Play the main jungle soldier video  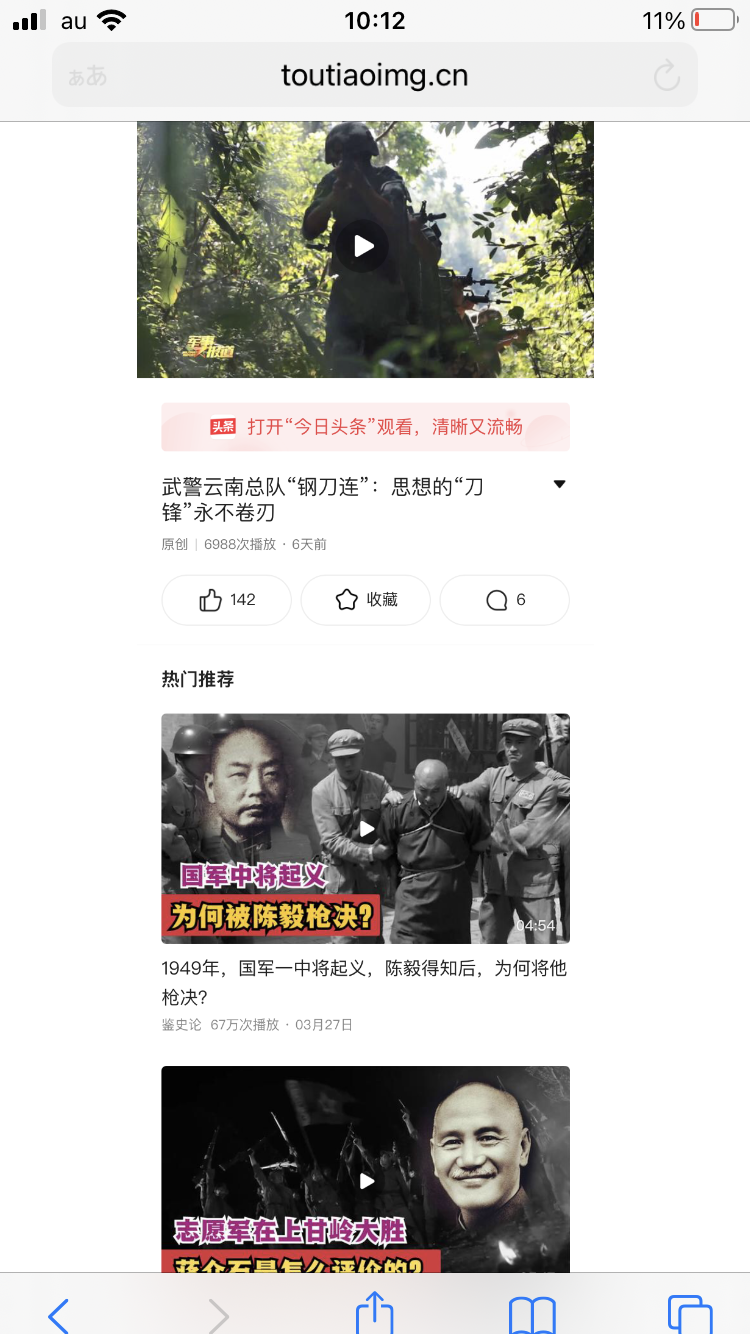click(362, 245)
